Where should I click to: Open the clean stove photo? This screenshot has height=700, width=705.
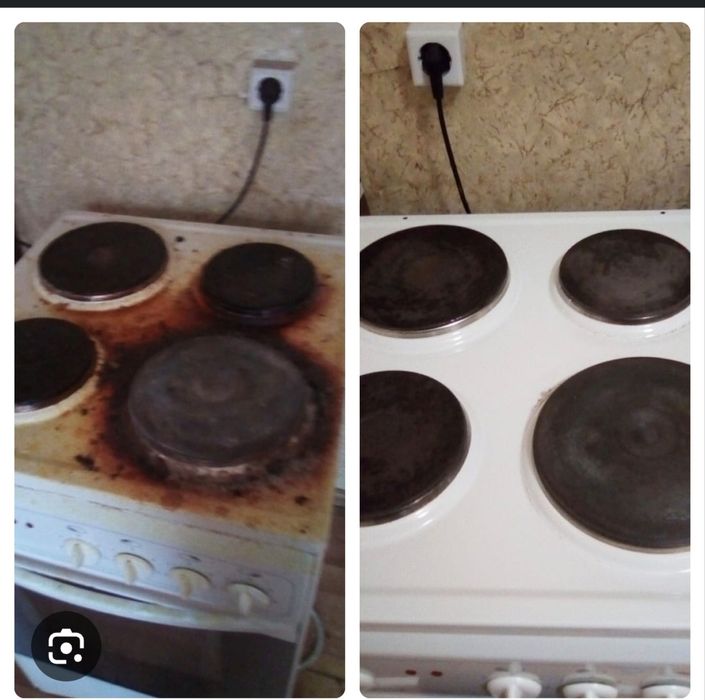click(525, 360)
